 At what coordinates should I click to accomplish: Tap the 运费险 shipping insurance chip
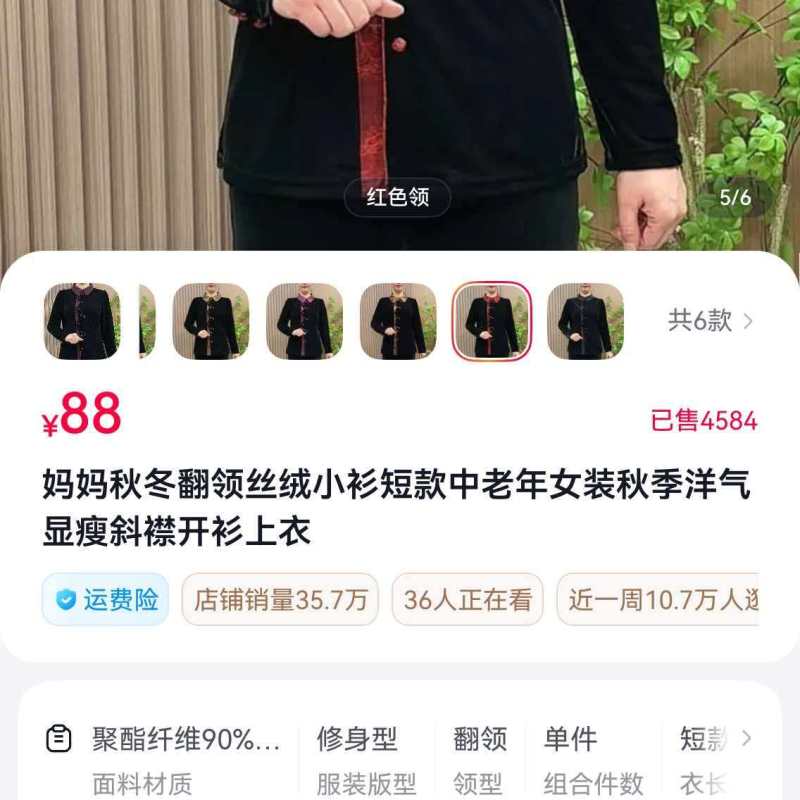pos(105,599)
